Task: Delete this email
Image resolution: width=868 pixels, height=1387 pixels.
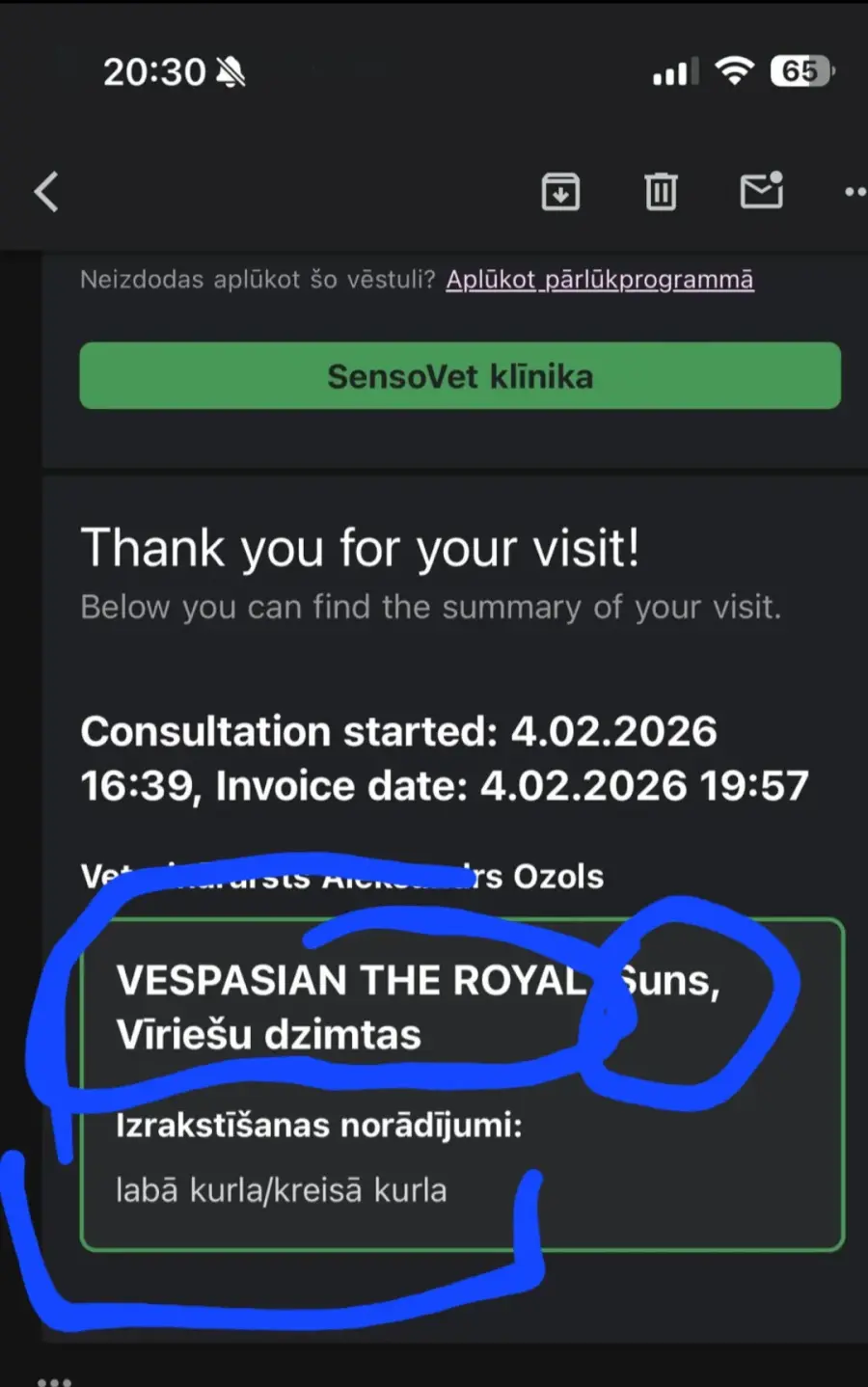Action: pos(661,191)
